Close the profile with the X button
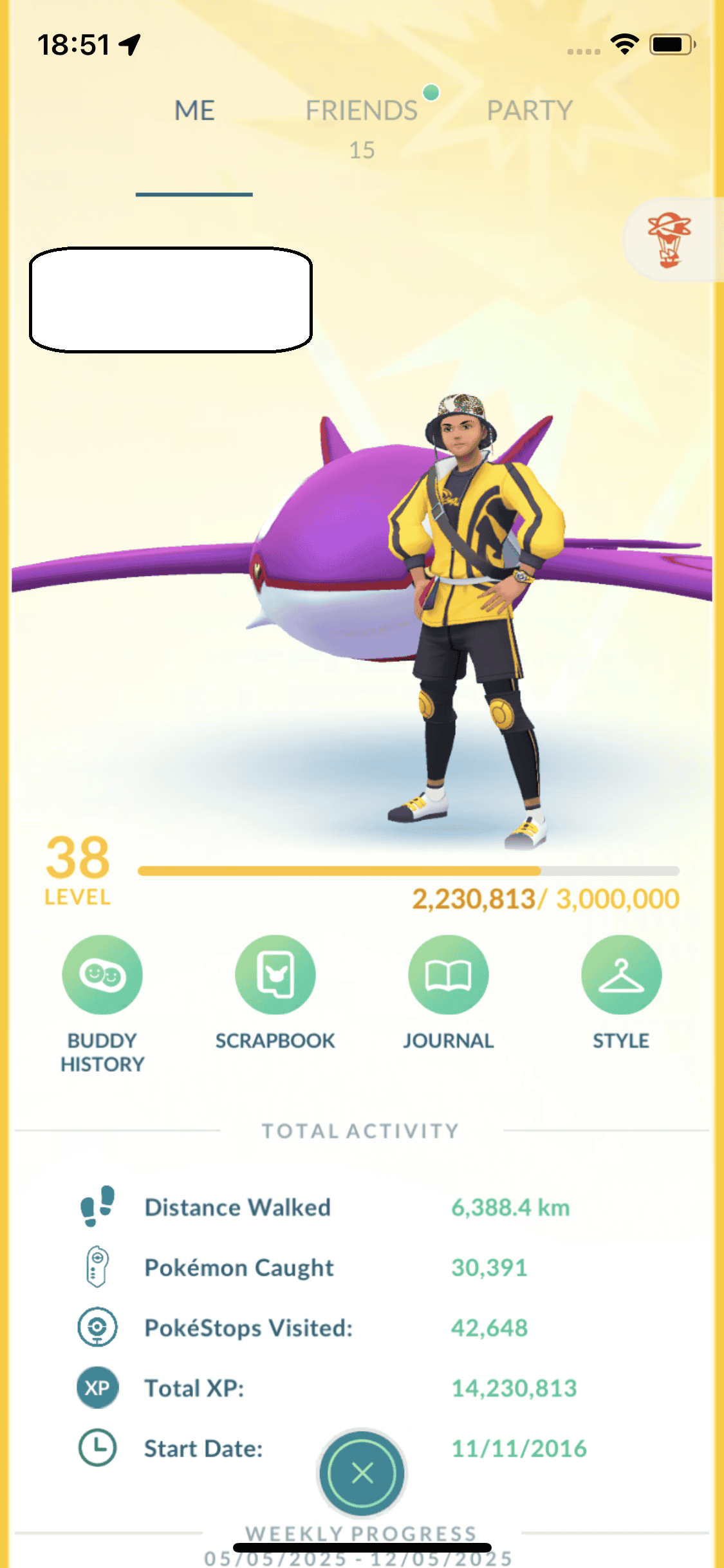This screenshot has height=1568, width=724. 362,1473
